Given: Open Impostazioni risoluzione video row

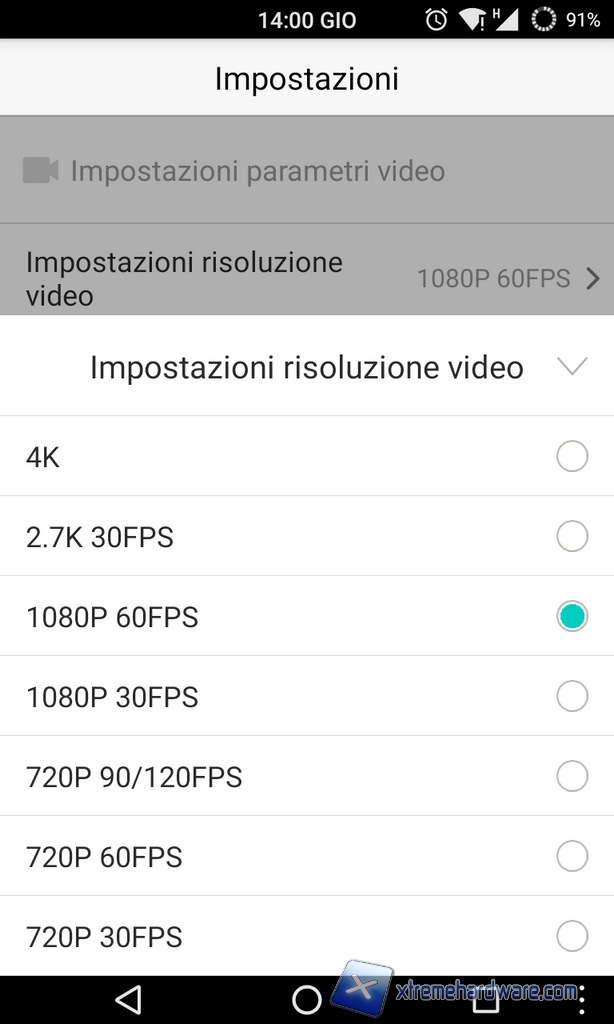Looking at the screenshot, I should [x=307, y=278].
